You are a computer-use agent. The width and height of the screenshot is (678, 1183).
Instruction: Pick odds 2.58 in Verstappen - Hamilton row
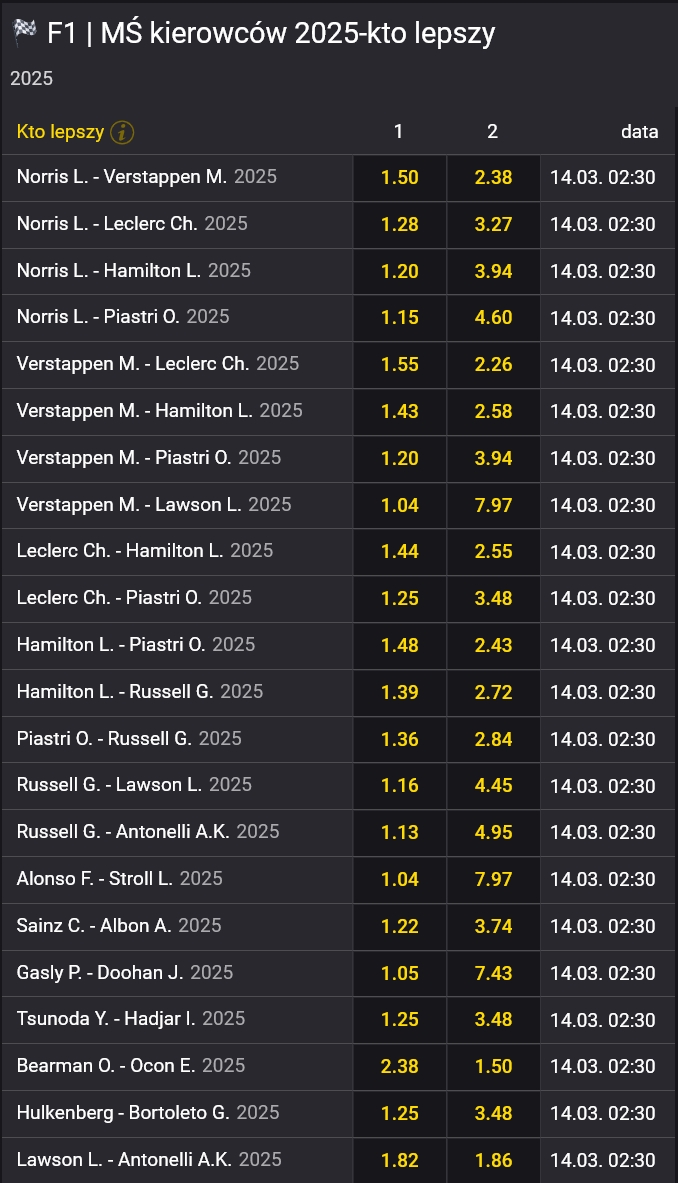pos(493,411)
